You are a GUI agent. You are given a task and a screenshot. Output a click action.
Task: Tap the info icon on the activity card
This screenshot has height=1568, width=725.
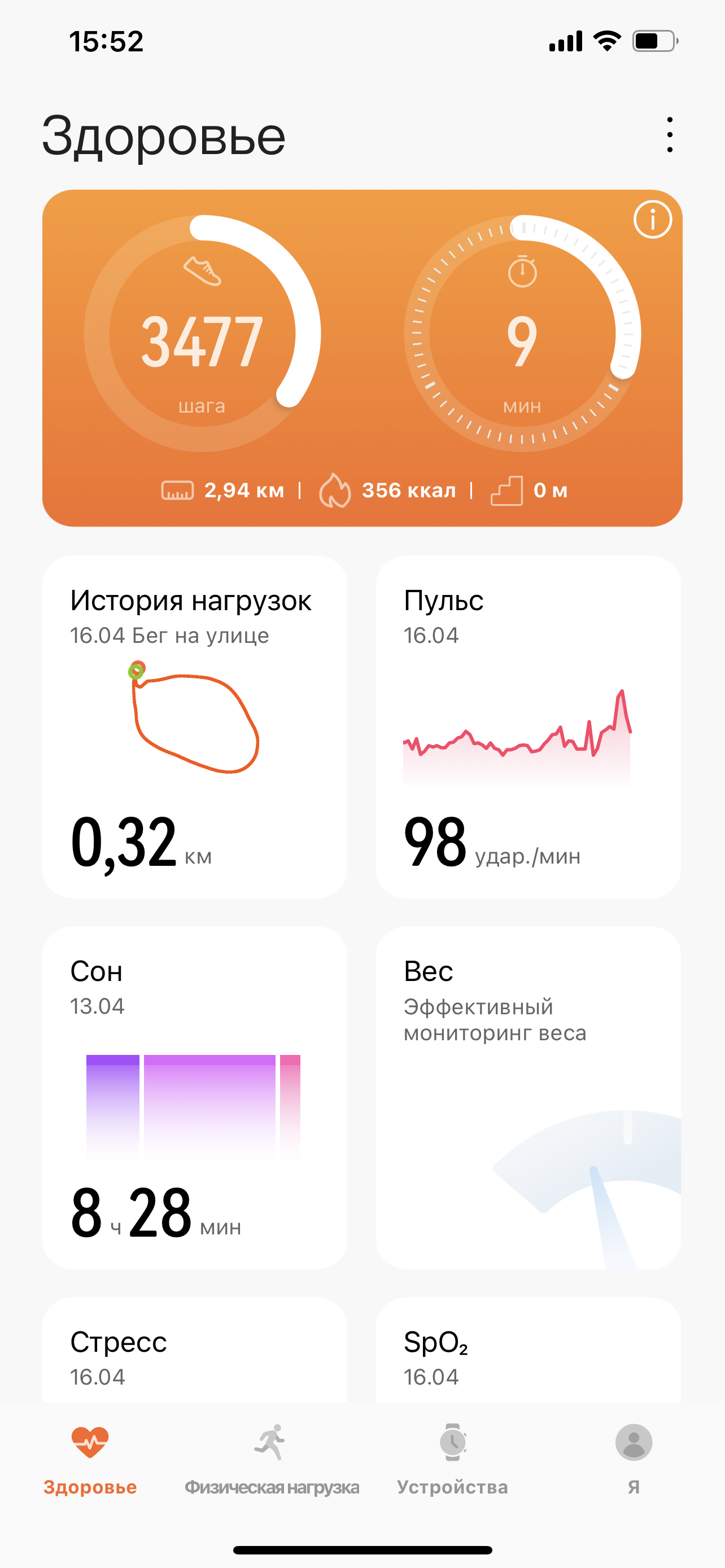(x=653, y=220)
